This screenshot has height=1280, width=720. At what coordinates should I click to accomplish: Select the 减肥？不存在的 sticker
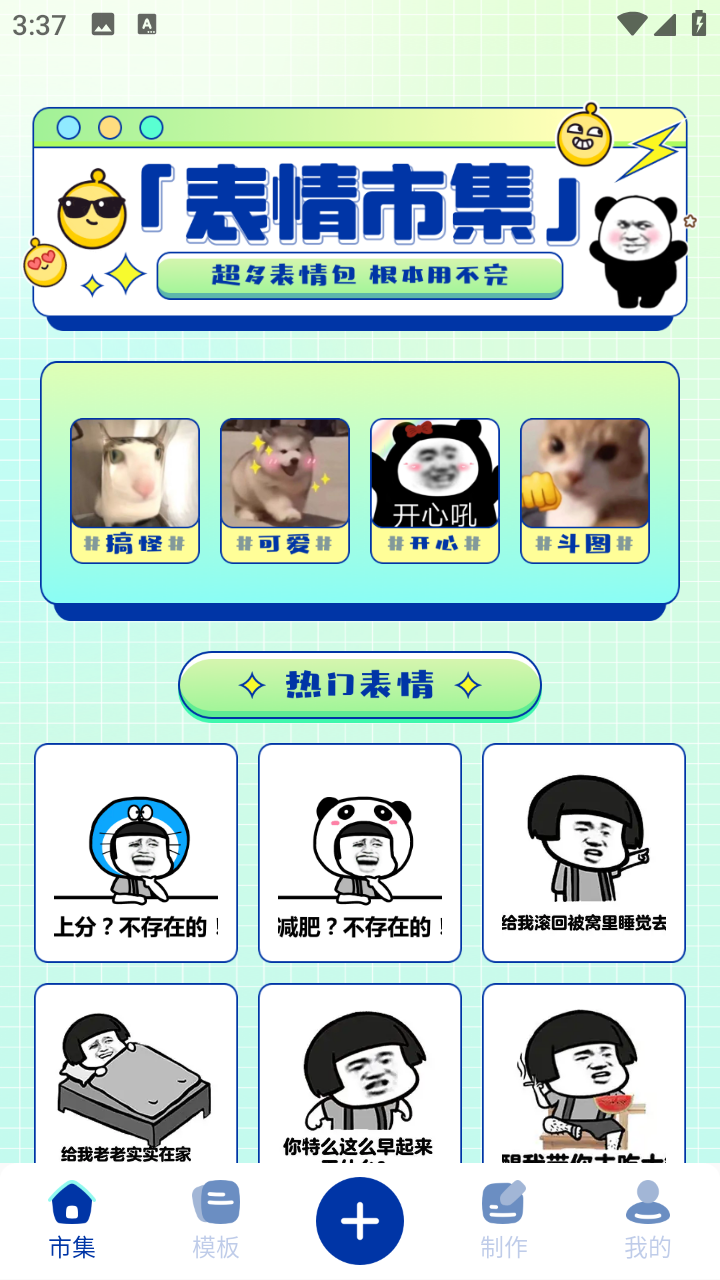click(360, 853)
